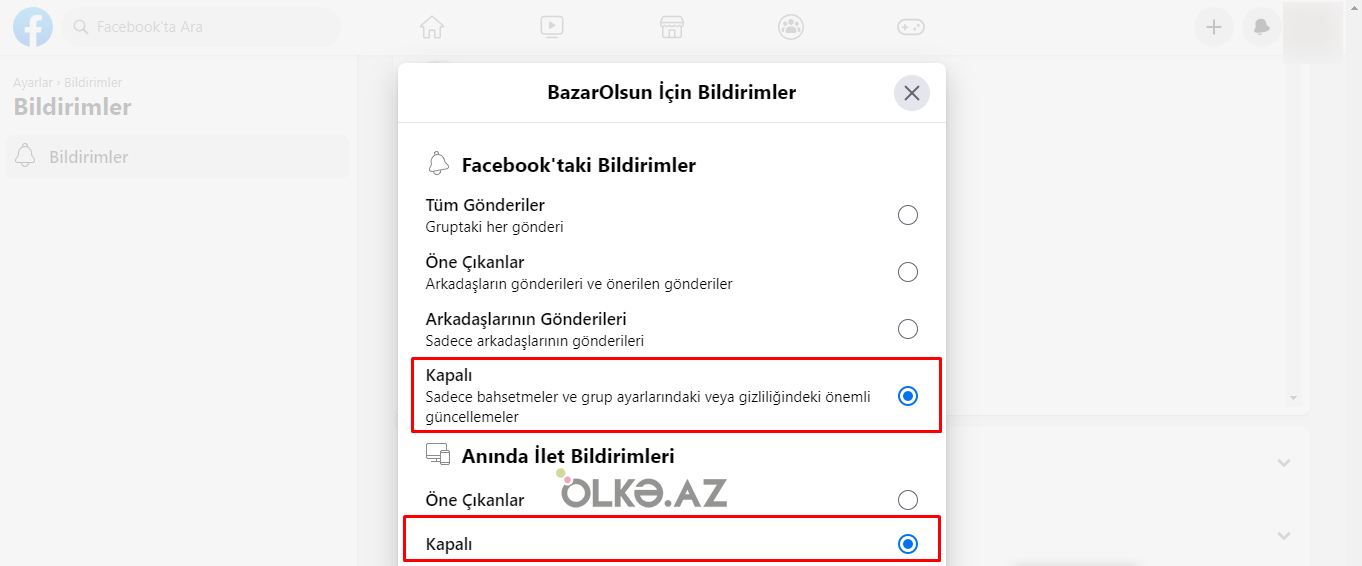Open the Gaming tab
This screenshot has width=1362, height=566.
[x=910, y=27]
